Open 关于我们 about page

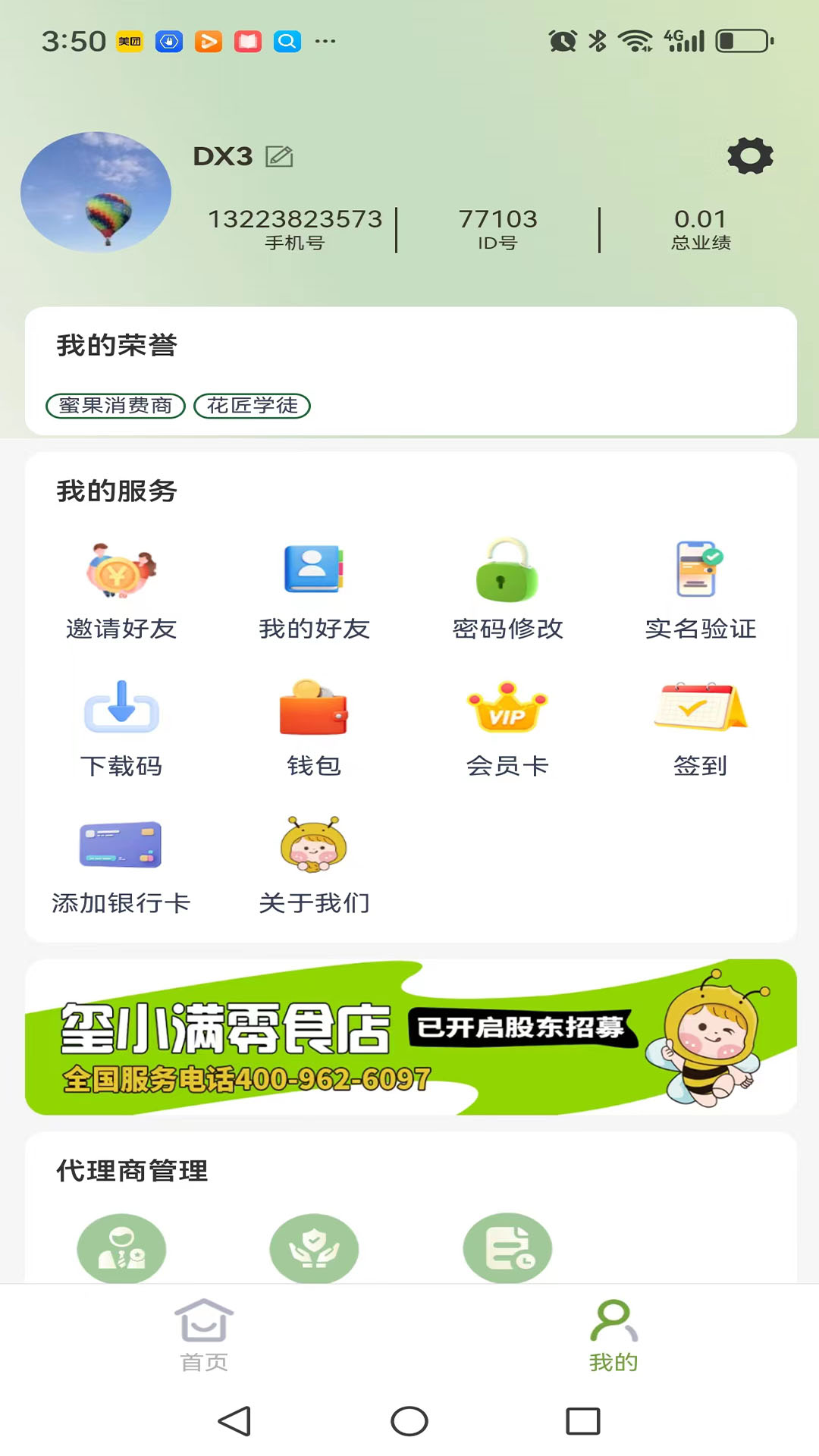tap(314, 864)
